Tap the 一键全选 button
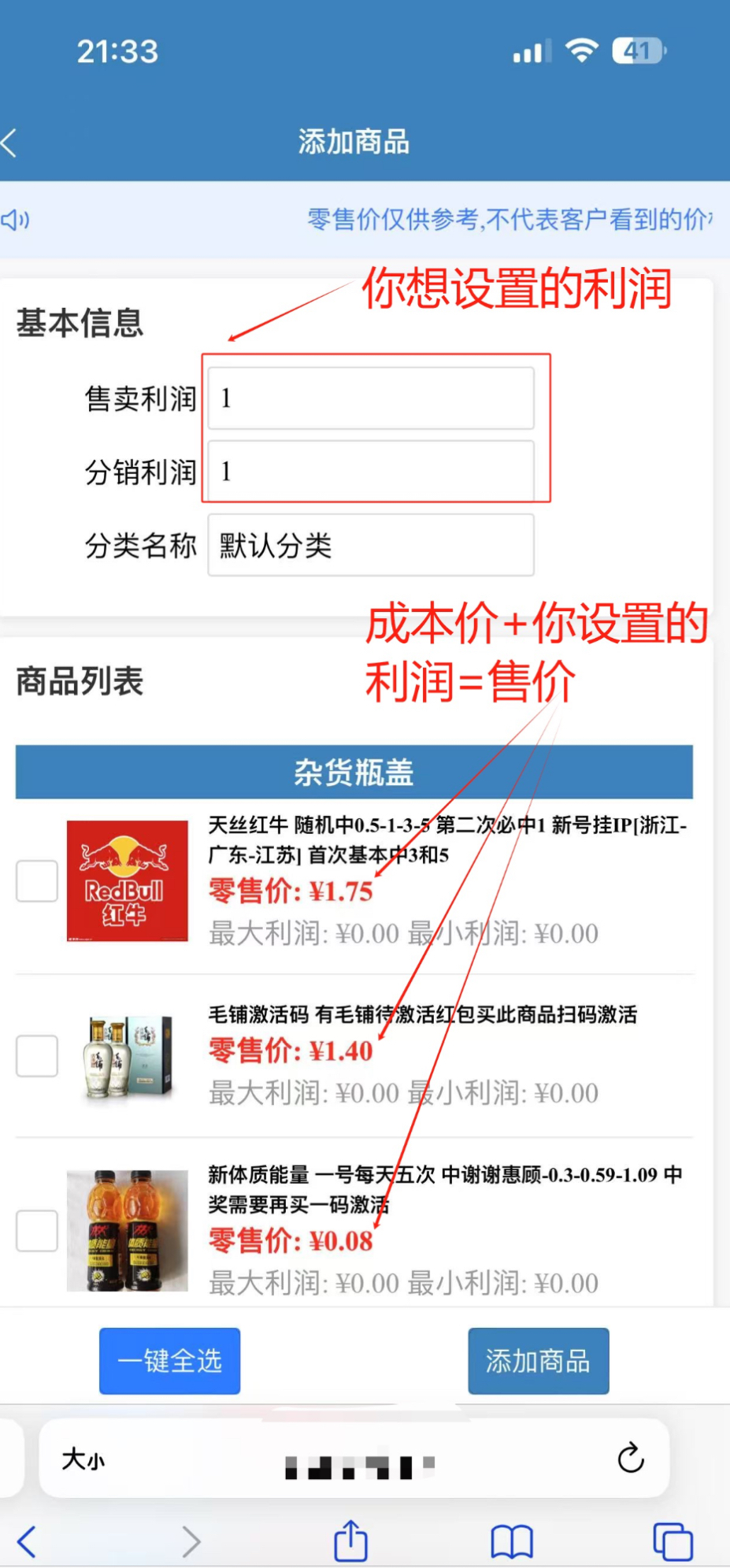730x1568 pixels. pyautogui.click(x=169, y=1361)
